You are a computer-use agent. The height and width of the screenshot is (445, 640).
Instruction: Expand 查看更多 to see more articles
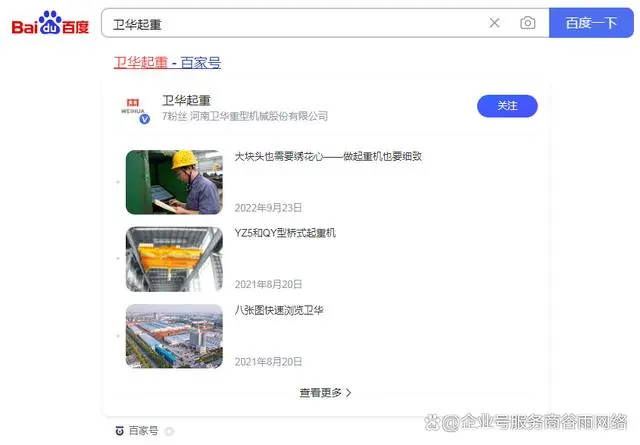tap(326, 393)
